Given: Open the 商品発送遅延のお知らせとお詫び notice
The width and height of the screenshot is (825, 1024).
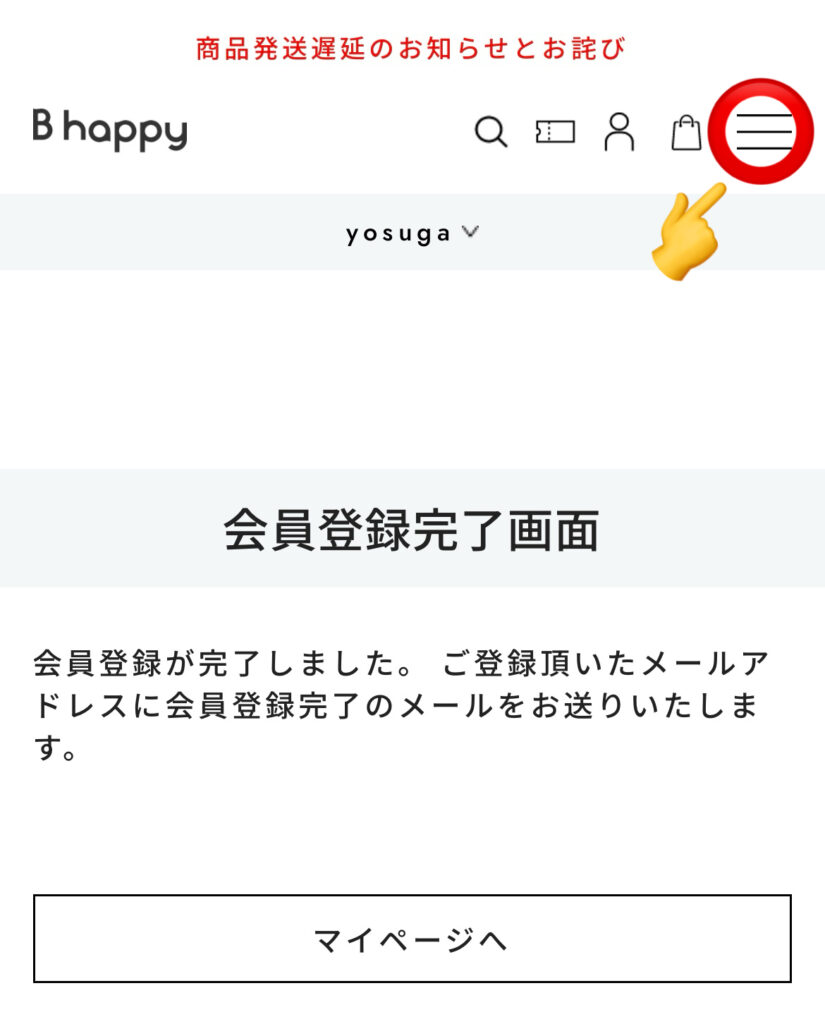Looking at the screenshot, I should (x=411, y=48).
